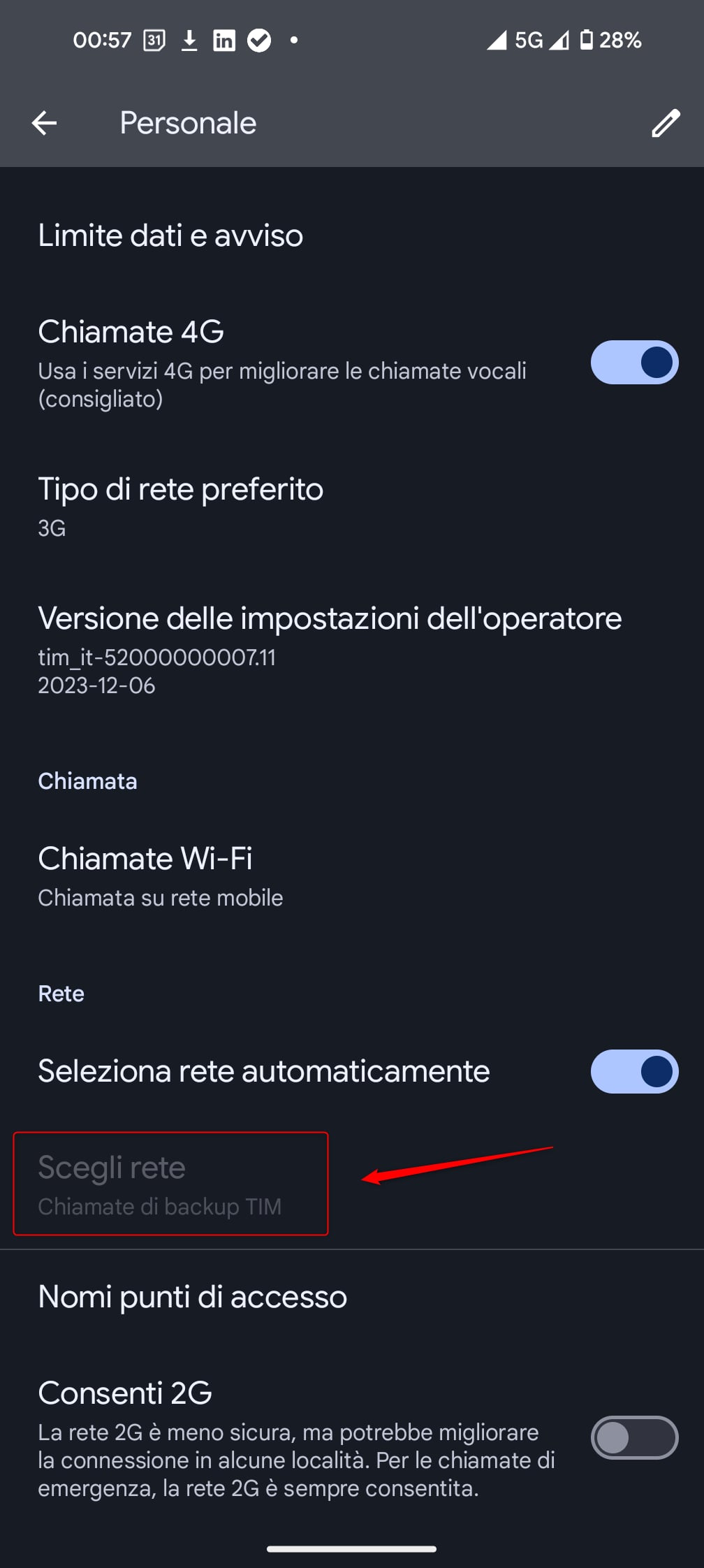Open Nomi punti di accesso
The width and height of the screenshot is (704, 1568).
[352, 1297]
